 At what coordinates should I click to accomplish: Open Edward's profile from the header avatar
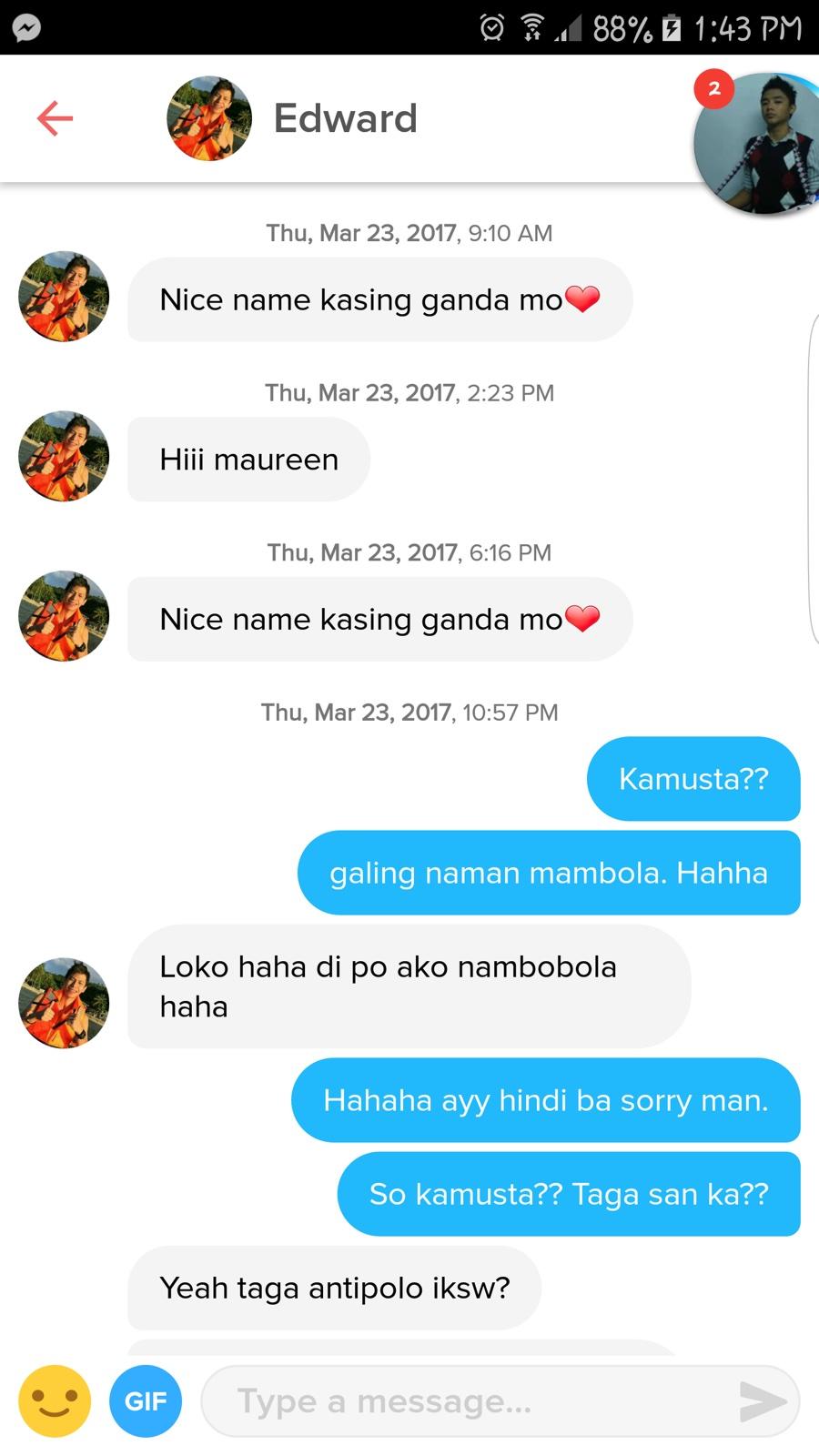(208, 118)
